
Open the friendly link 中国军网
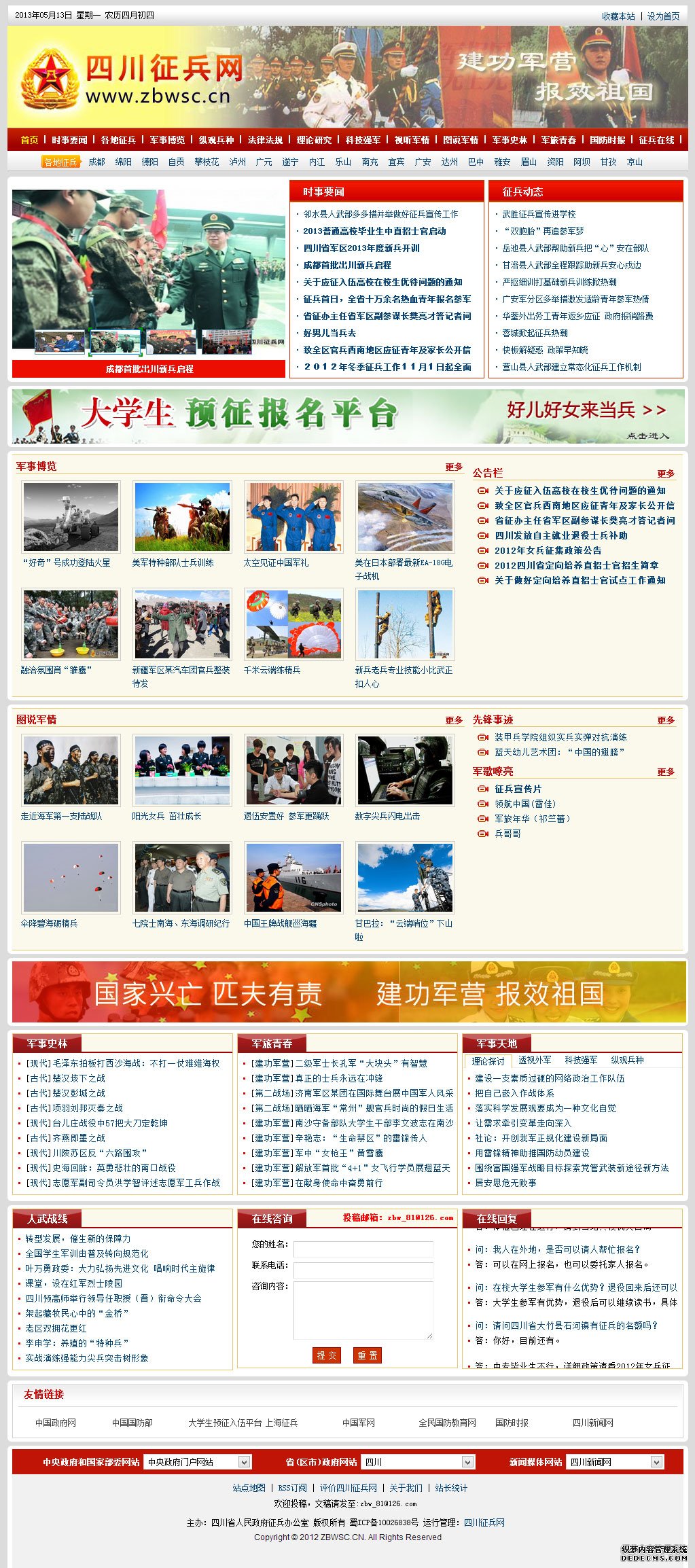(x=358, y=1422)
